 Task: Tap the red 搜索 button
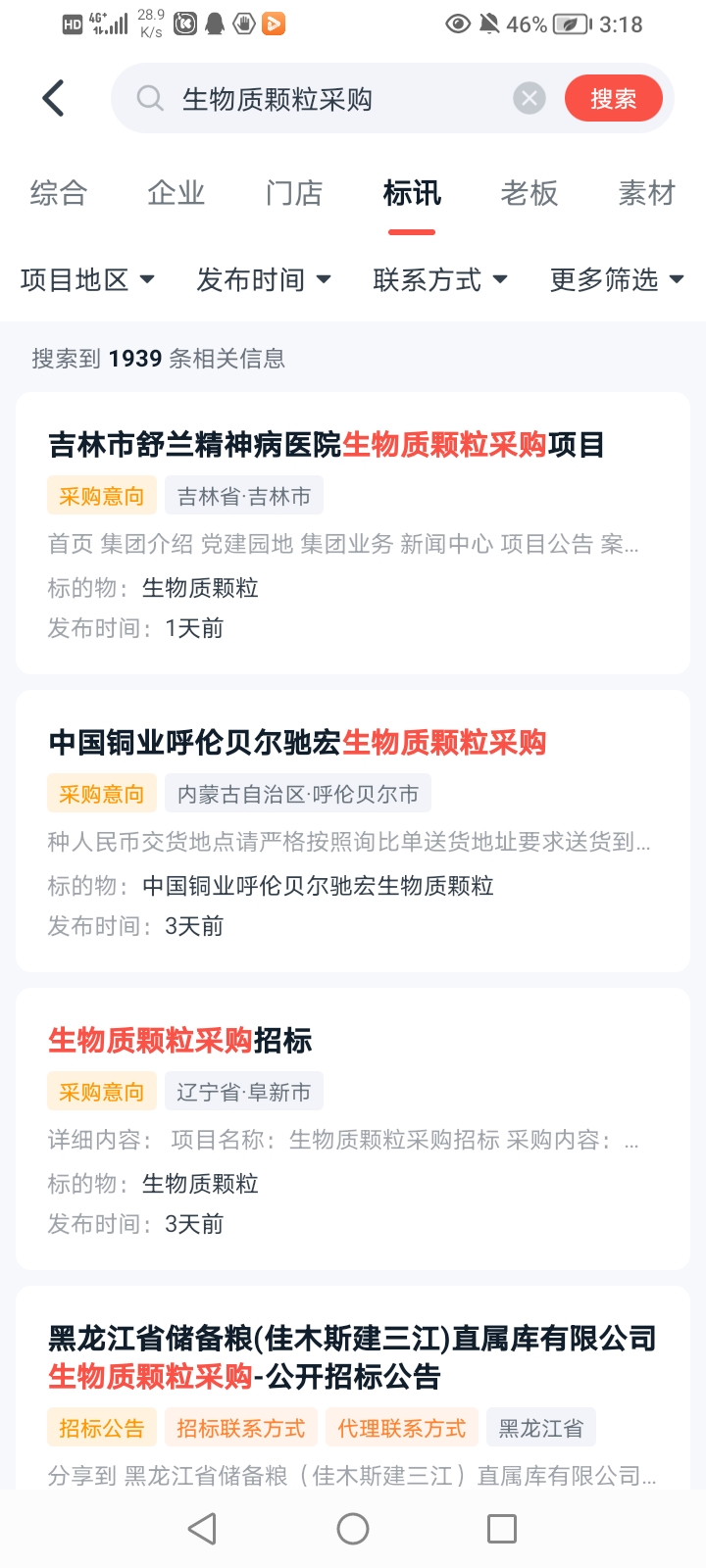613,98
